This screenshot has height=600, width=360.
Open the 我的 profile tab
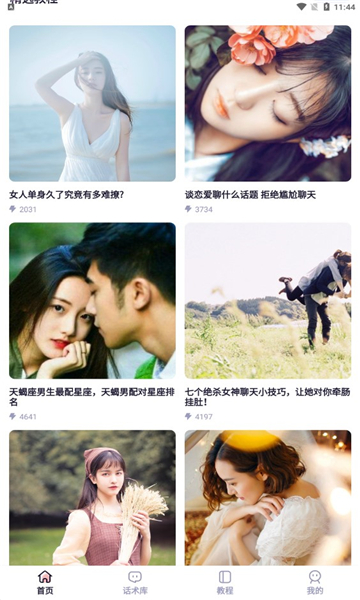315,583
